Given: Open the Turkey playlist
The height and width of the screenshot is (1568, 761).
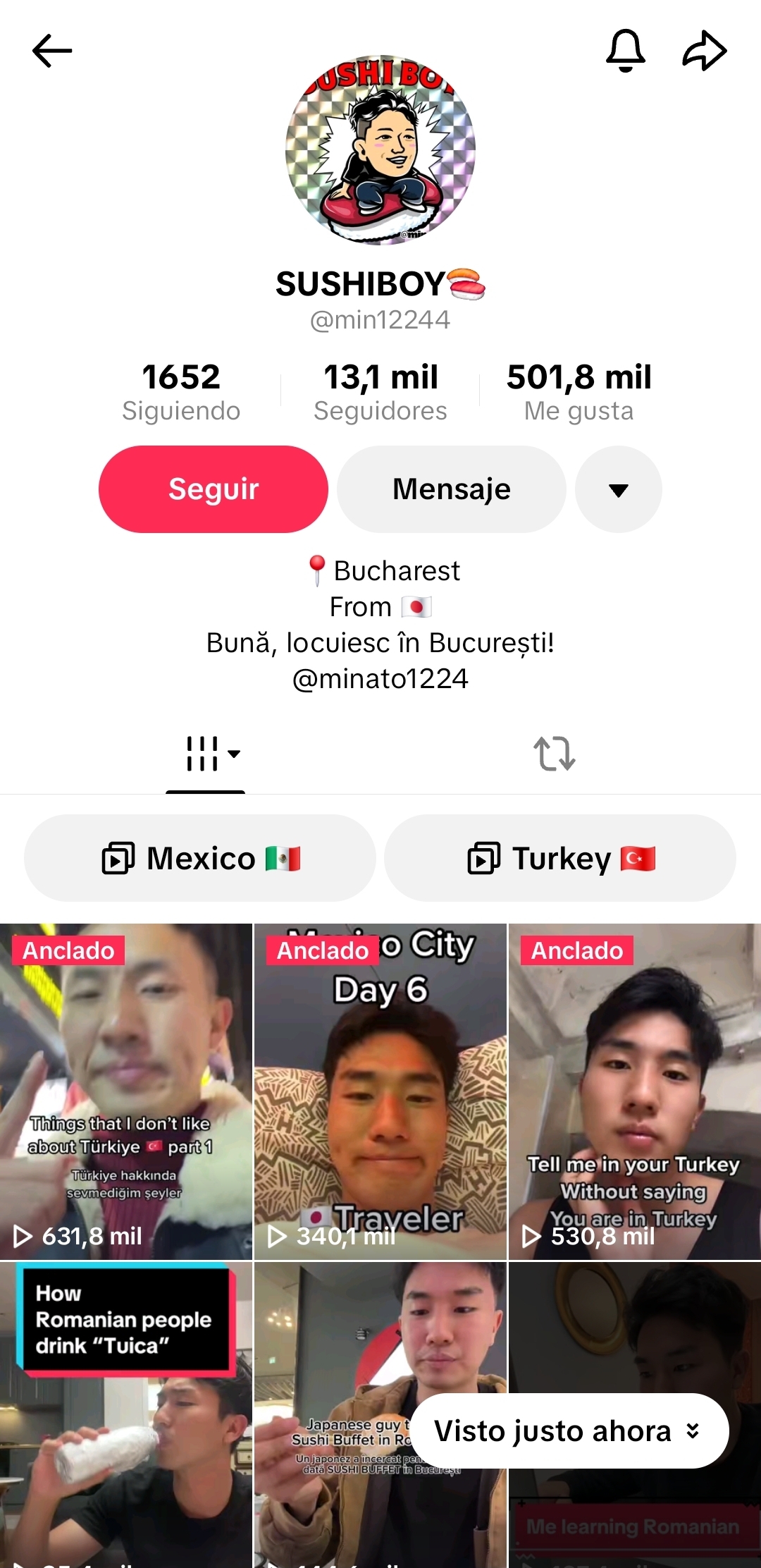Looking at the screenshot, I should click(x=560, y=858).
